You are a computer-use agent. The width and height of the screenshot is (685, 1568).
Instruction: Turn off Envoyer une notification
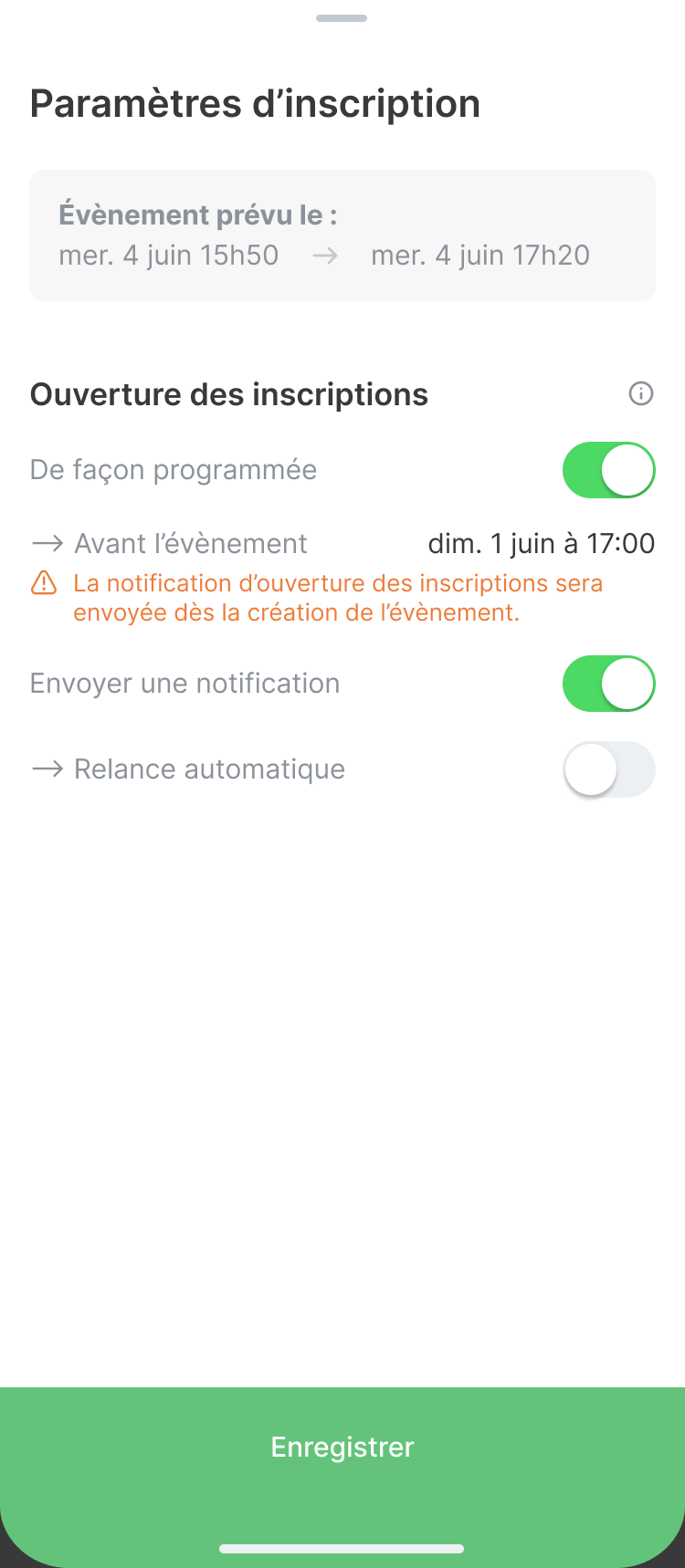point(608,684)
